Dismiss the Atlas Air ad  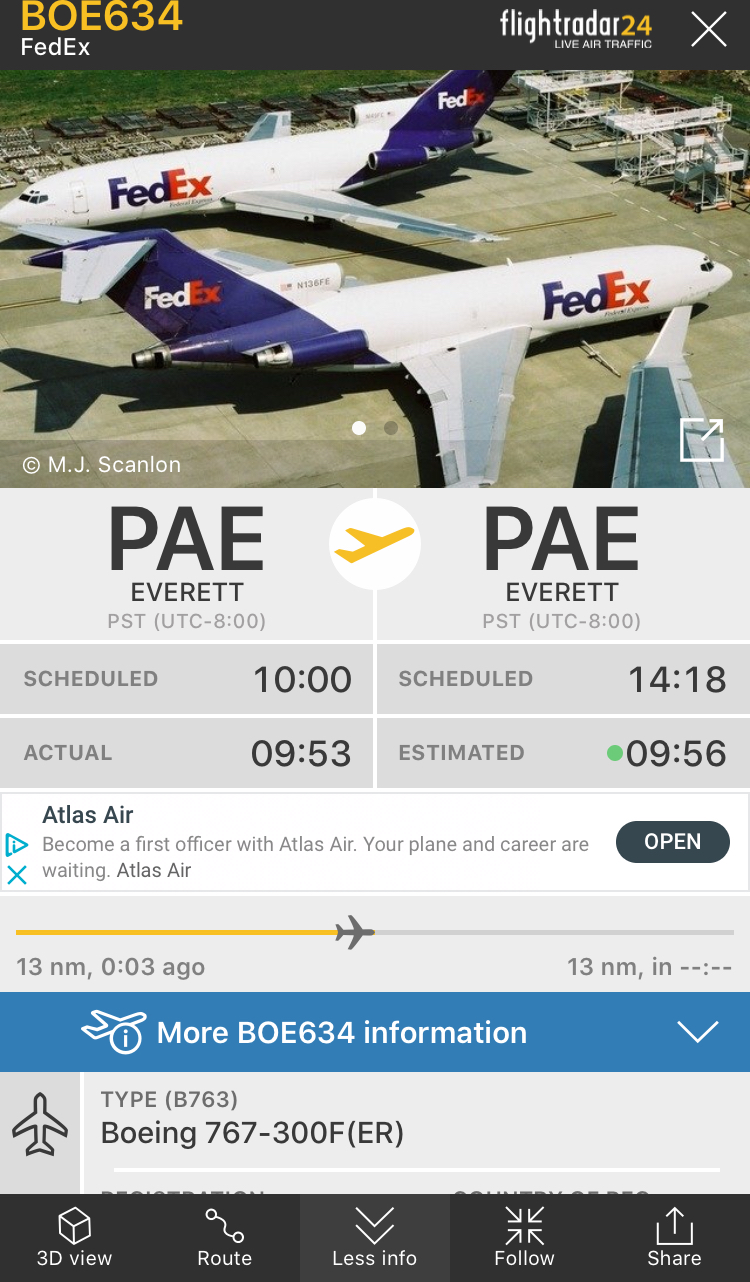pyautogui.click(x=17, y=876)
